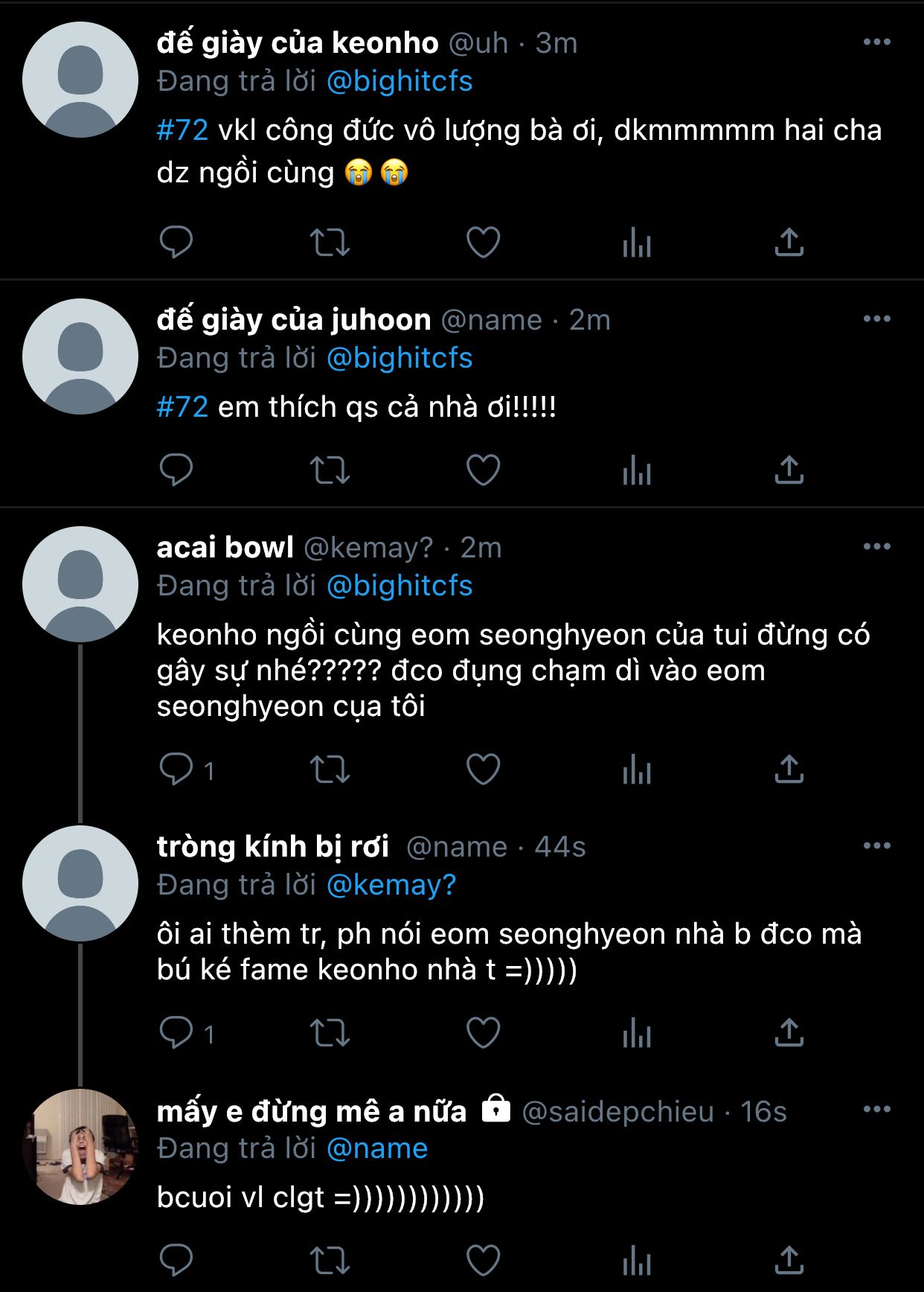Viewport: 924px width, 1292px height.
Task: Retweet acai bowl's tweet
Action: coord(329,770)
